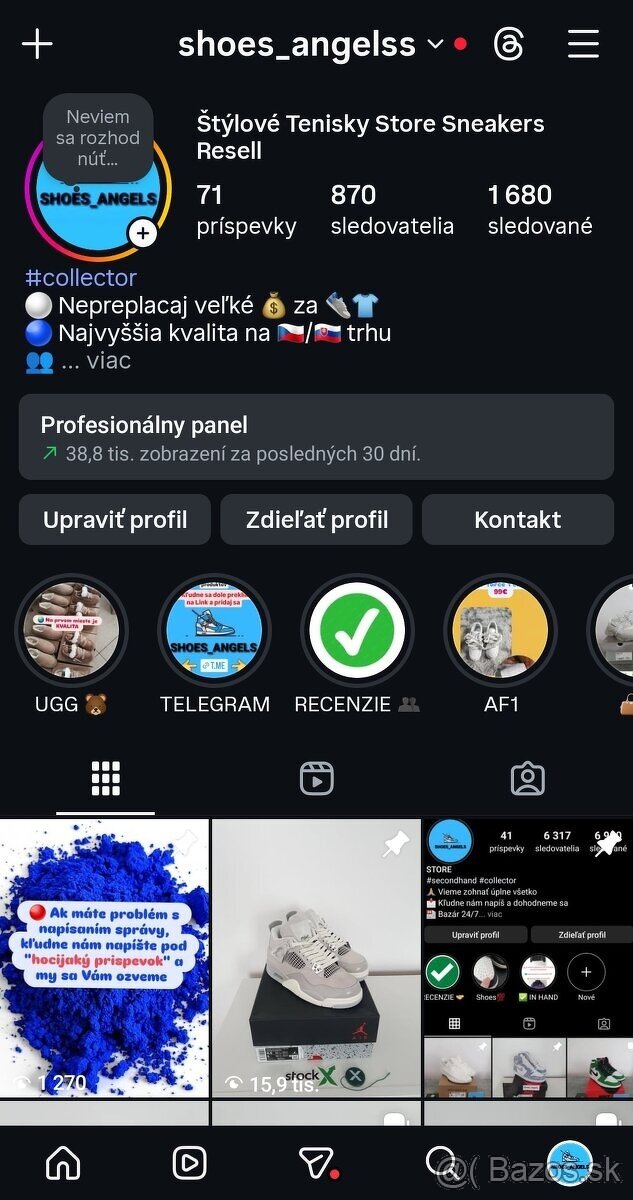The image size is (633, 1200).
Task: Open the hamburger settings menu
Action: pos(583,44)
